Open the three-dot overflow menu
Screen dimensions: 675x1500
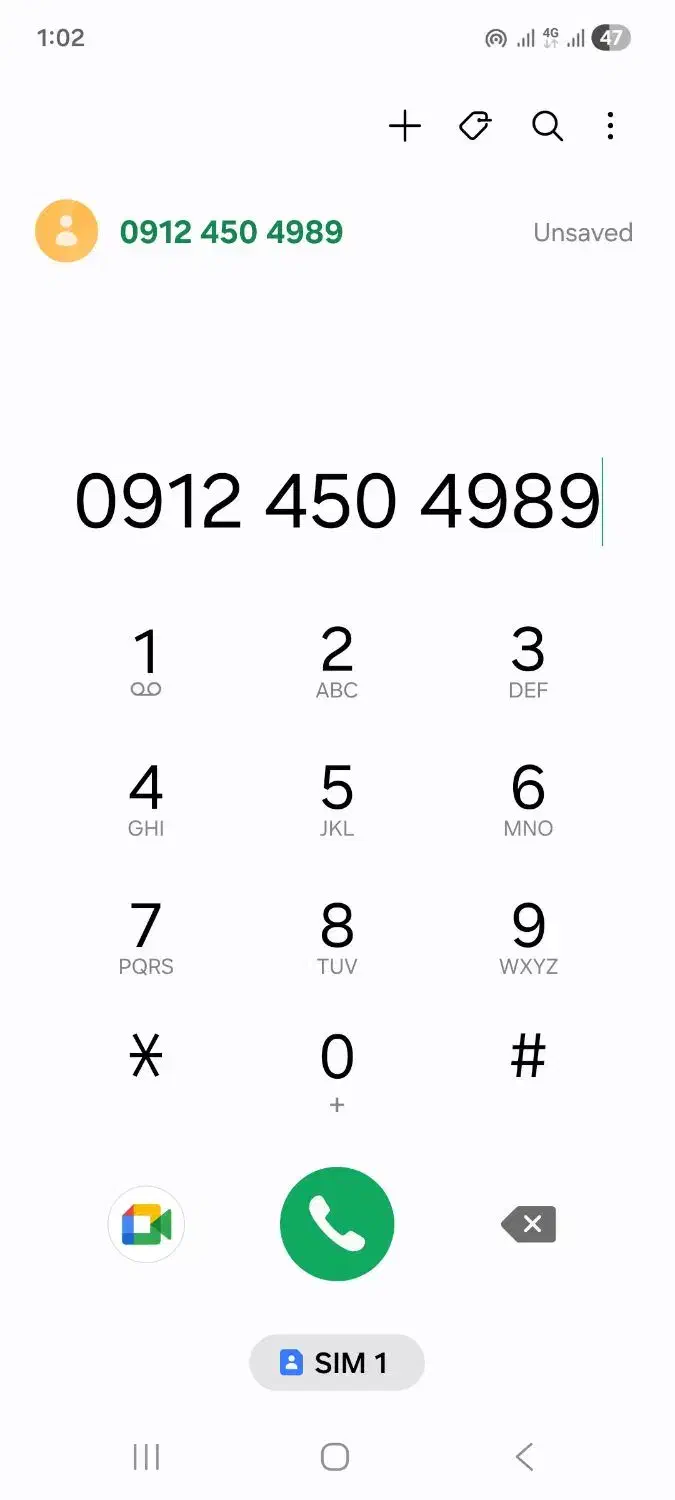[610, 127]
